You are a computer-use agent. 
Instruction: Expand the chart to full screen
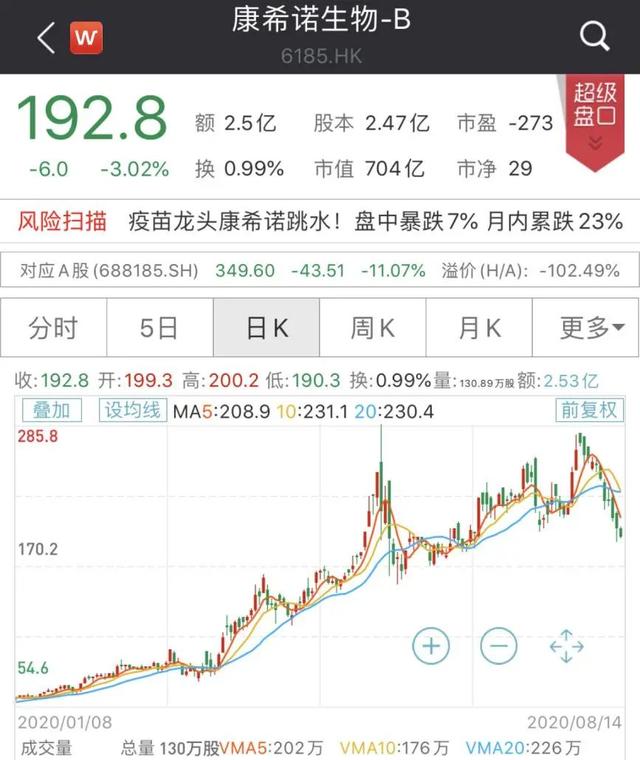(566, 645)
